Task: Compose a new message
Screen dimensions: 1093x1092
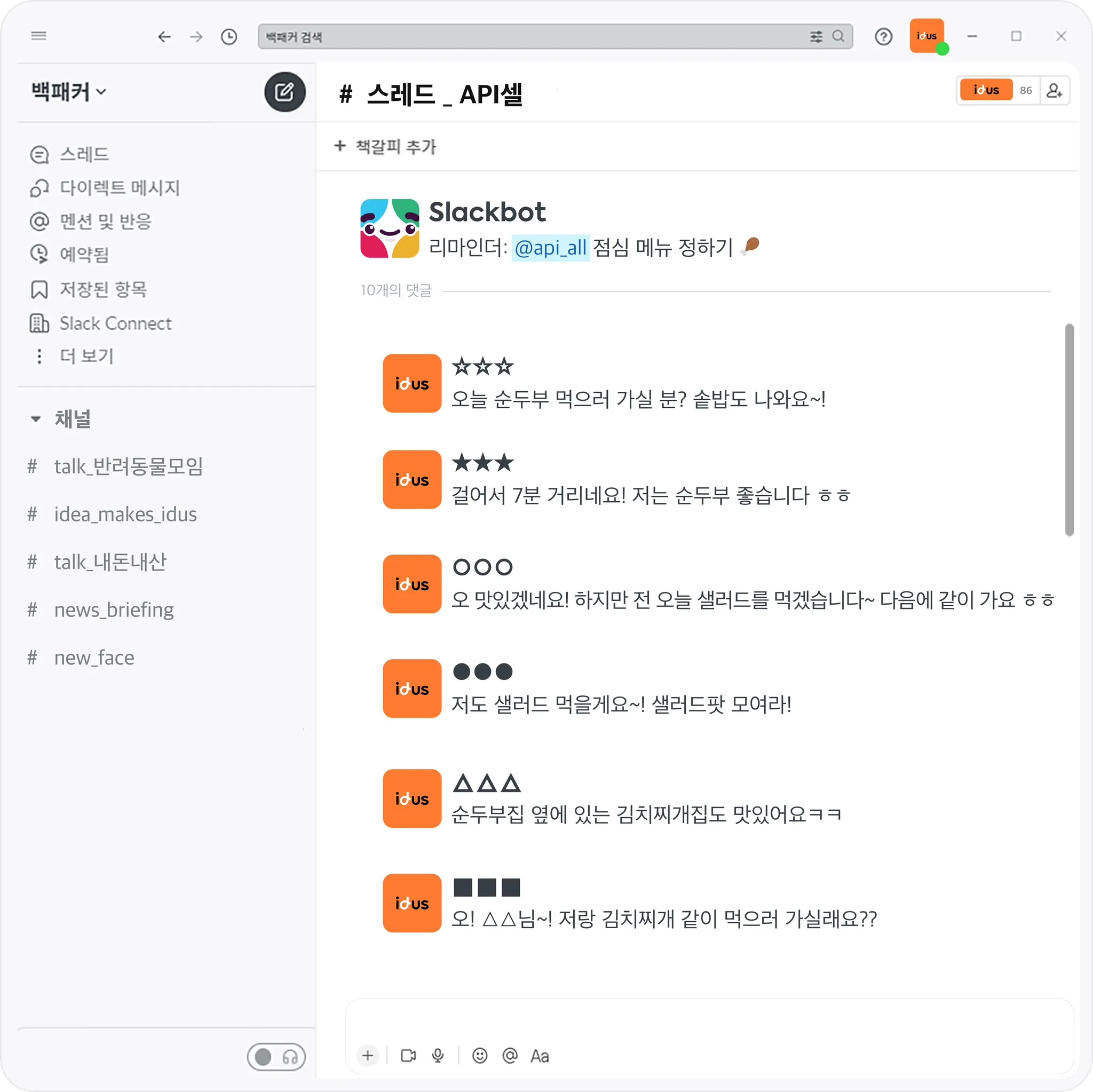Action: pyautogui.click(x=284, y=92)
